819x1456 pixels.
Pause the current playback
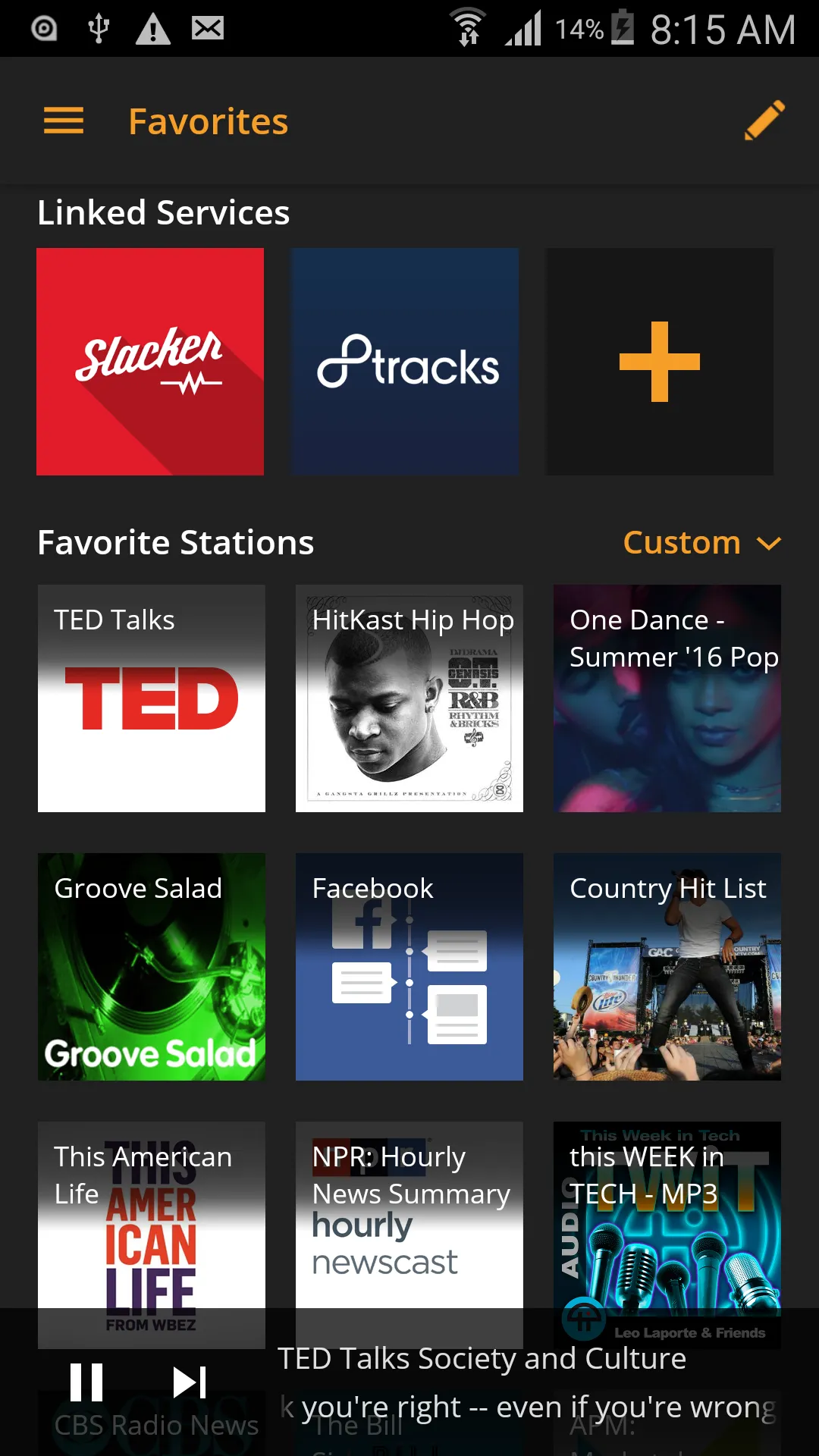(x=86, y=1382)
